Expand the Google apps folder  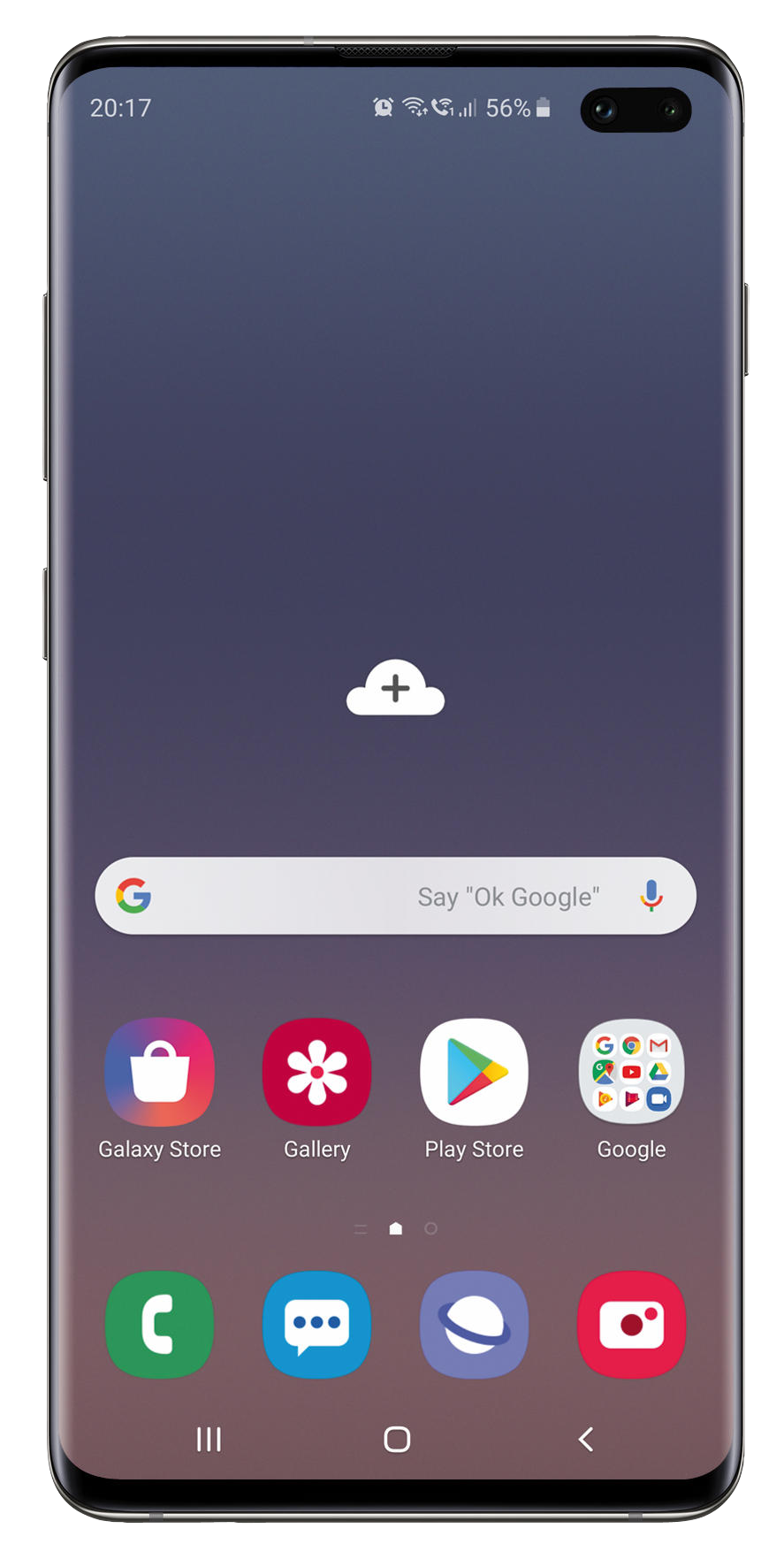[631, 1073]
